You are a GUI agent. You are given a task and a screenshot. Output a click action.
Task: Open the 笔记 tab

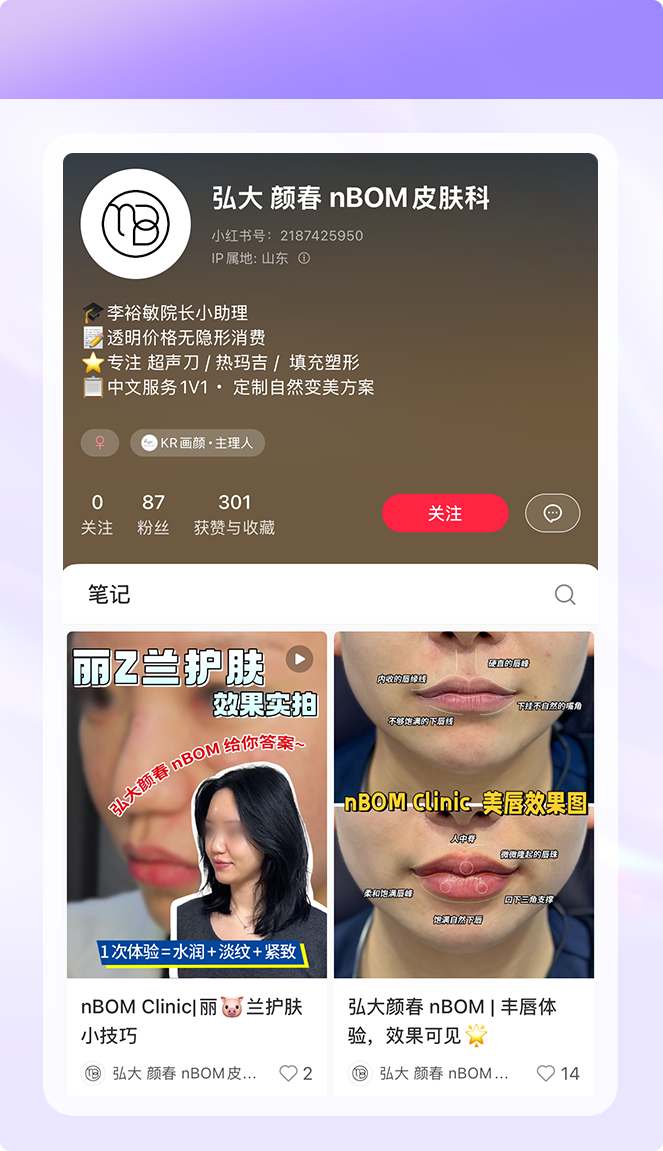(109, 595)
